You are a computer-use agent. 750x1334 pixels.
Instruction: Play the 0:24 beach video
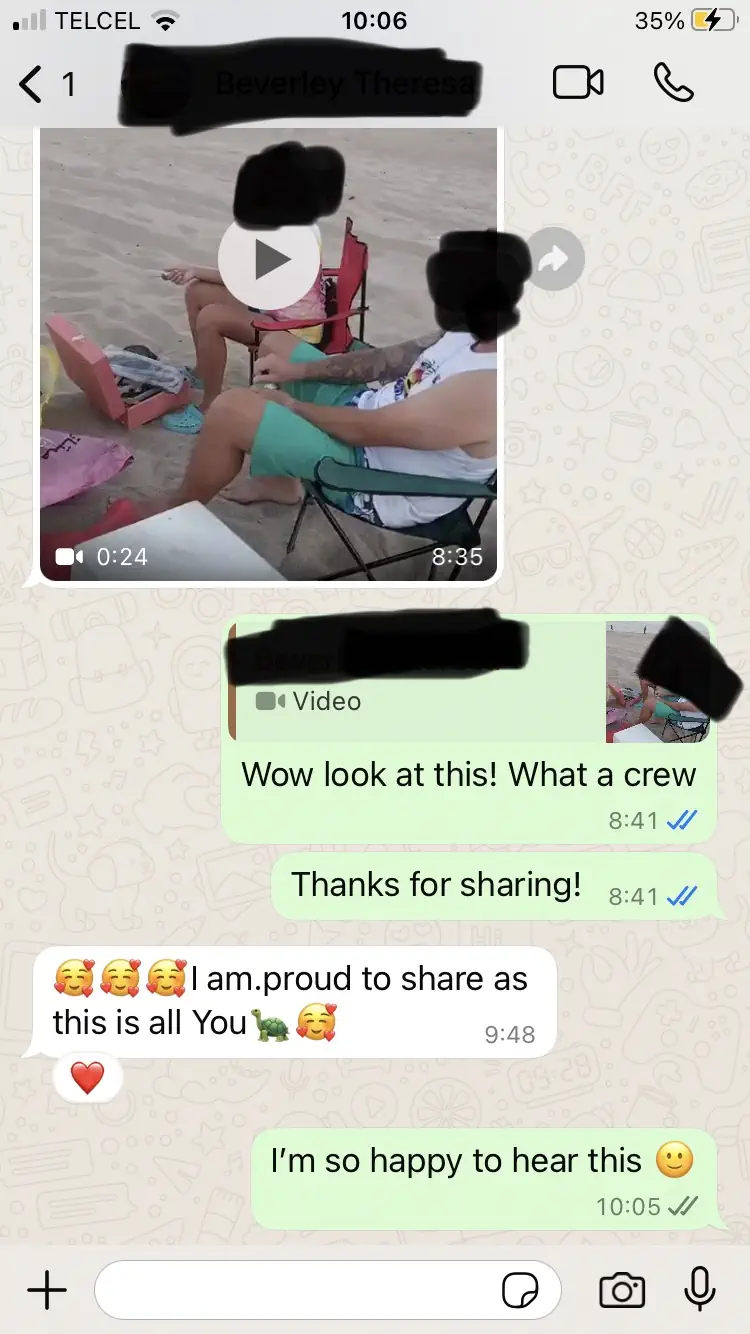coord(268,260)
